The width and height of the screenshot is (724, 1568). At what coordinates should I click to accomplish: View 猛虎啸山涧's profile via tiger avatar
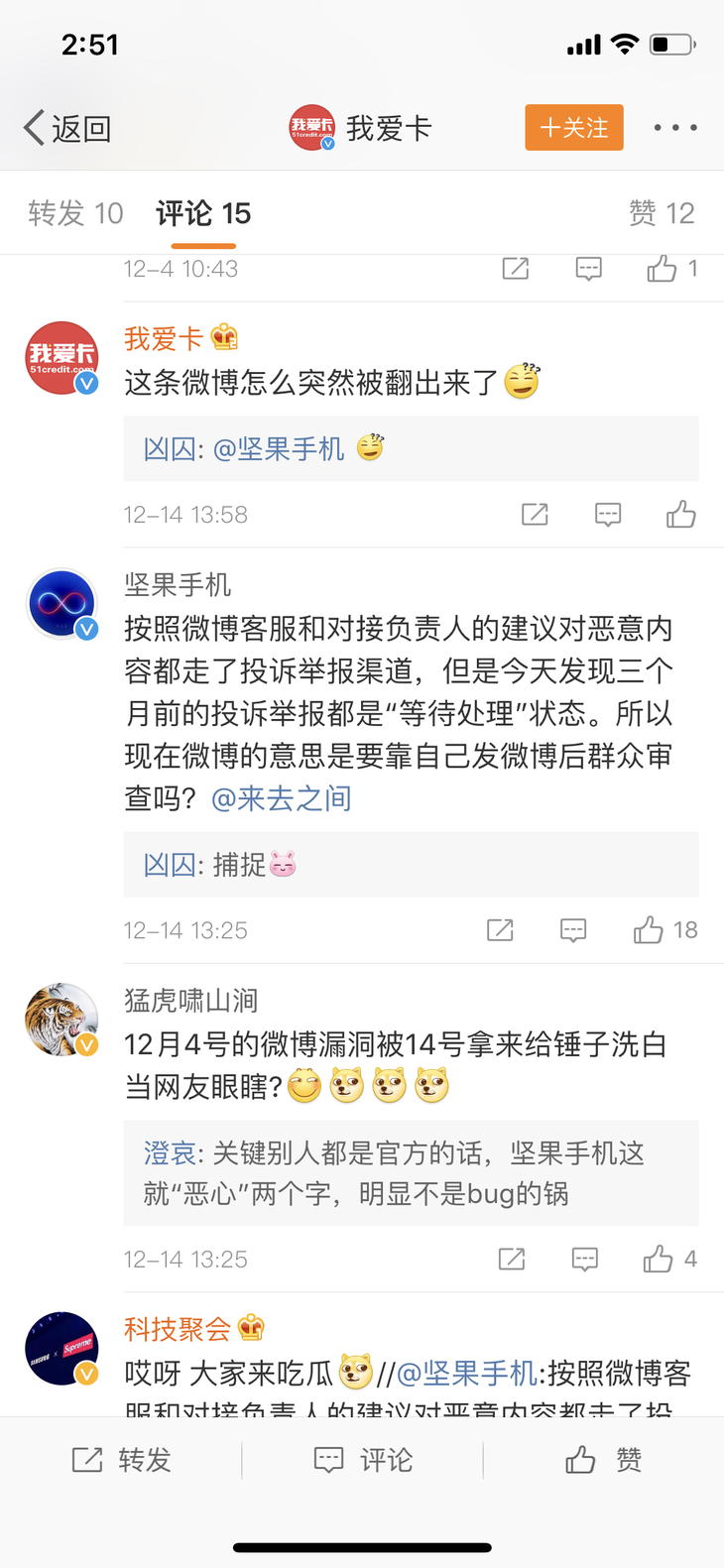coord(61,1020)
